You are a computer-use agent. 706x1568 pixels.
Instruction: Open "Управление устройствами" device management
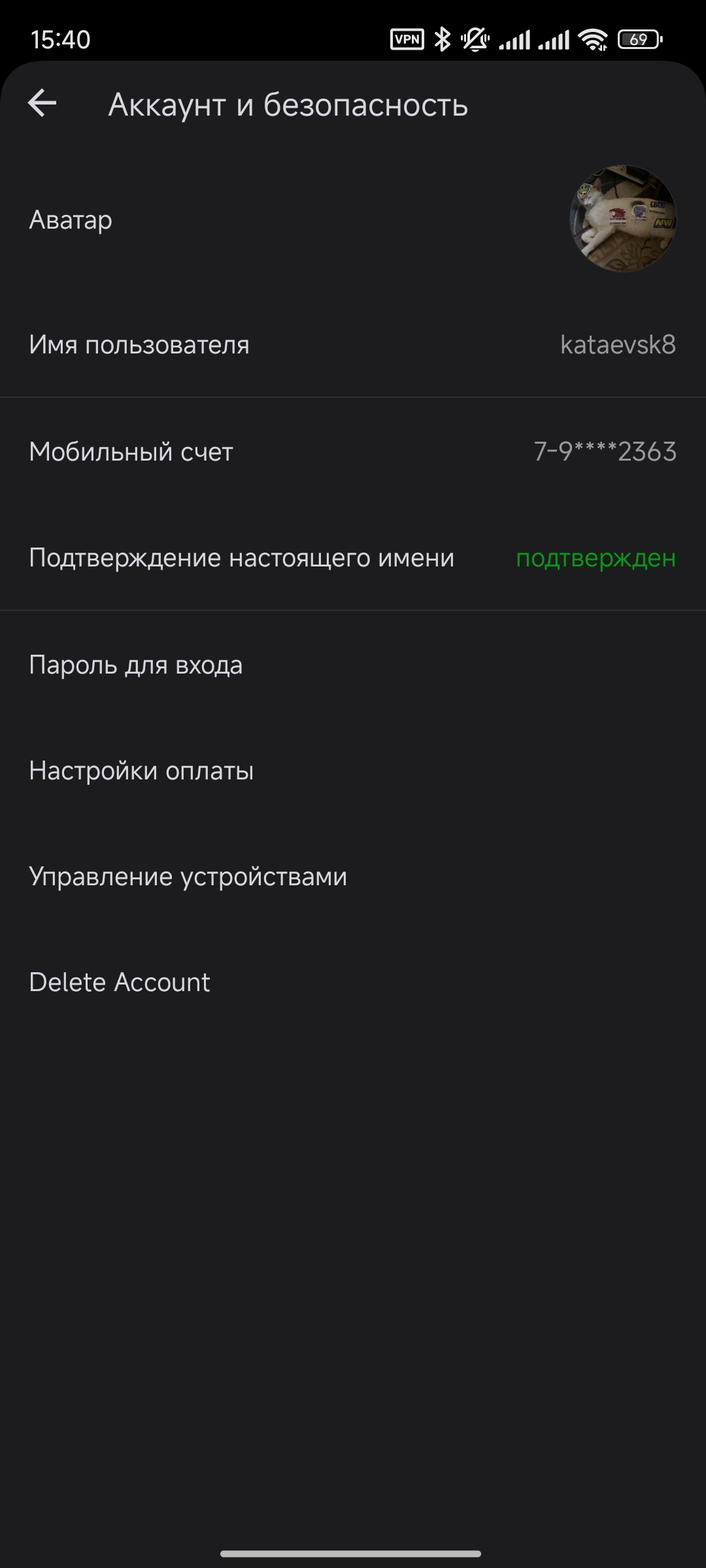pyautogui.click(x=188, y=875)
